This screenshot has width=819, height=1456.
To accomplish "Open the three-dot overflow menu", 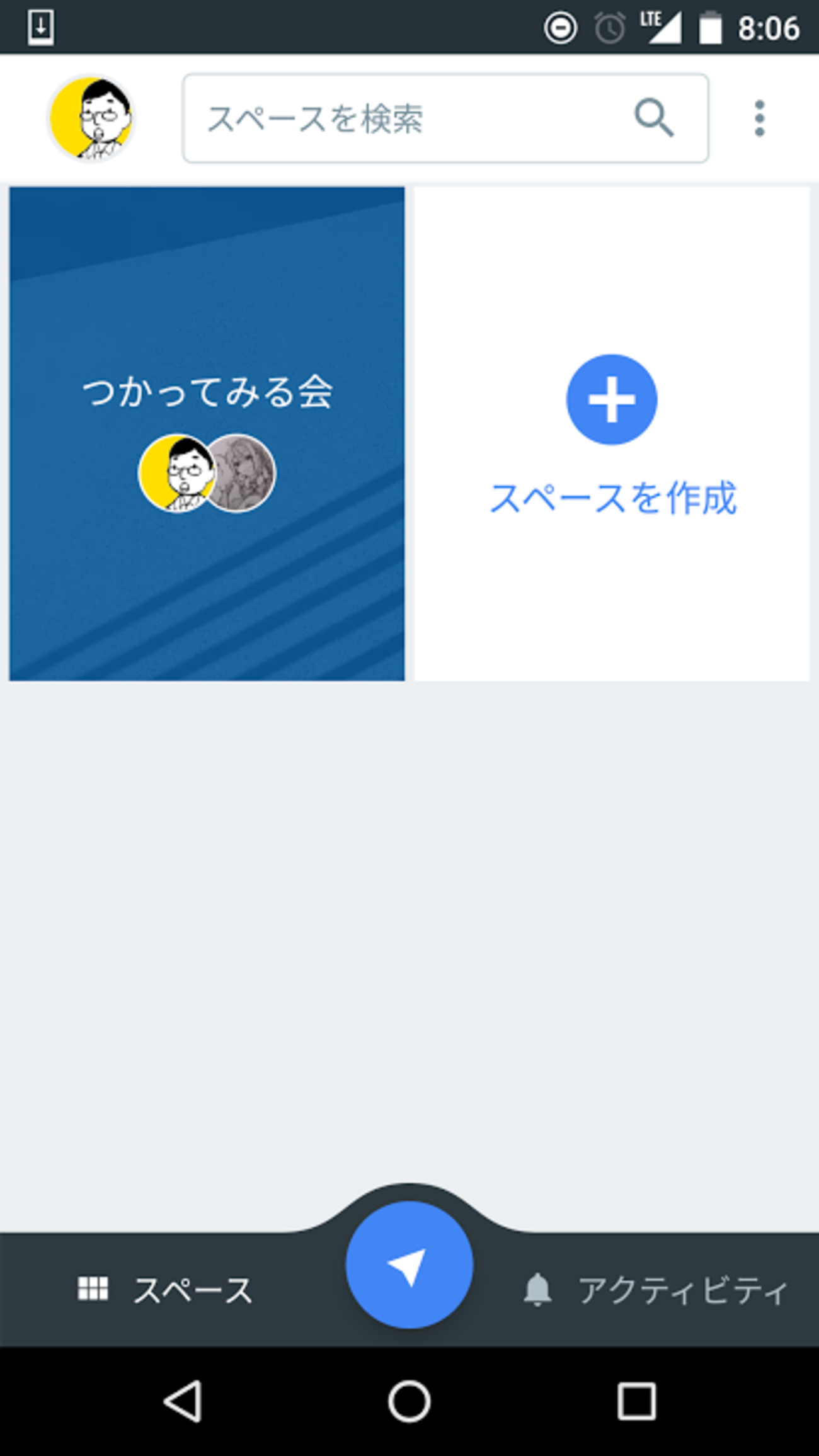I will pos(760,118).
